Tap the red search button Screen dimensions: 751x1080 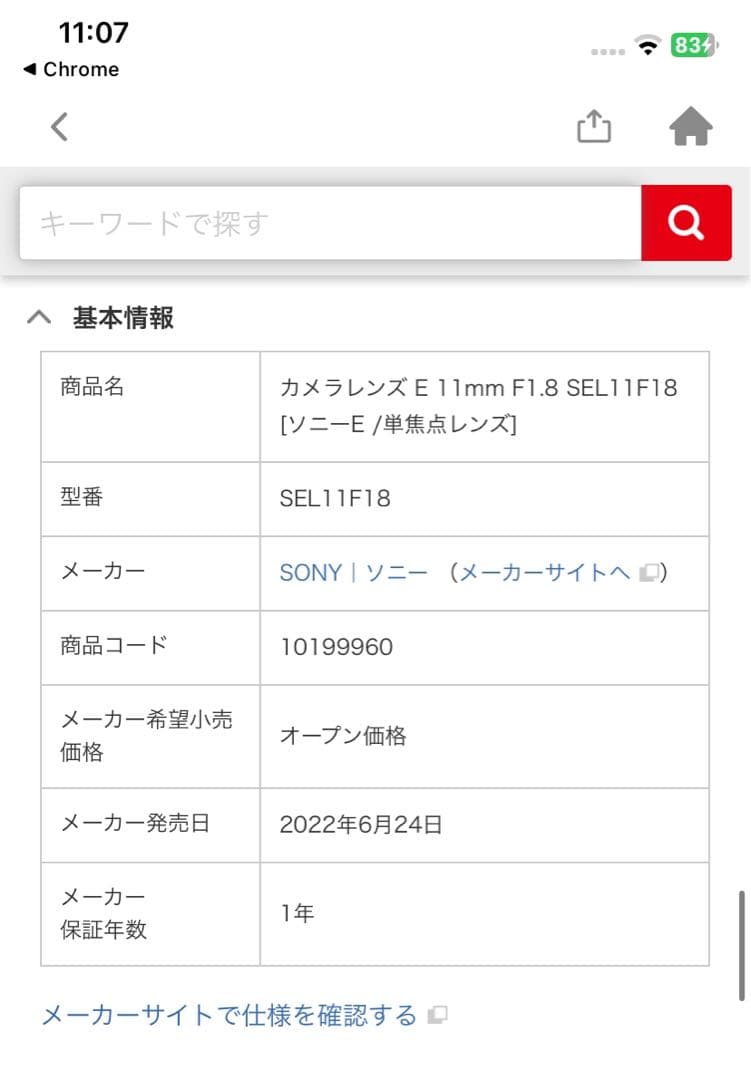pos(686,223)
